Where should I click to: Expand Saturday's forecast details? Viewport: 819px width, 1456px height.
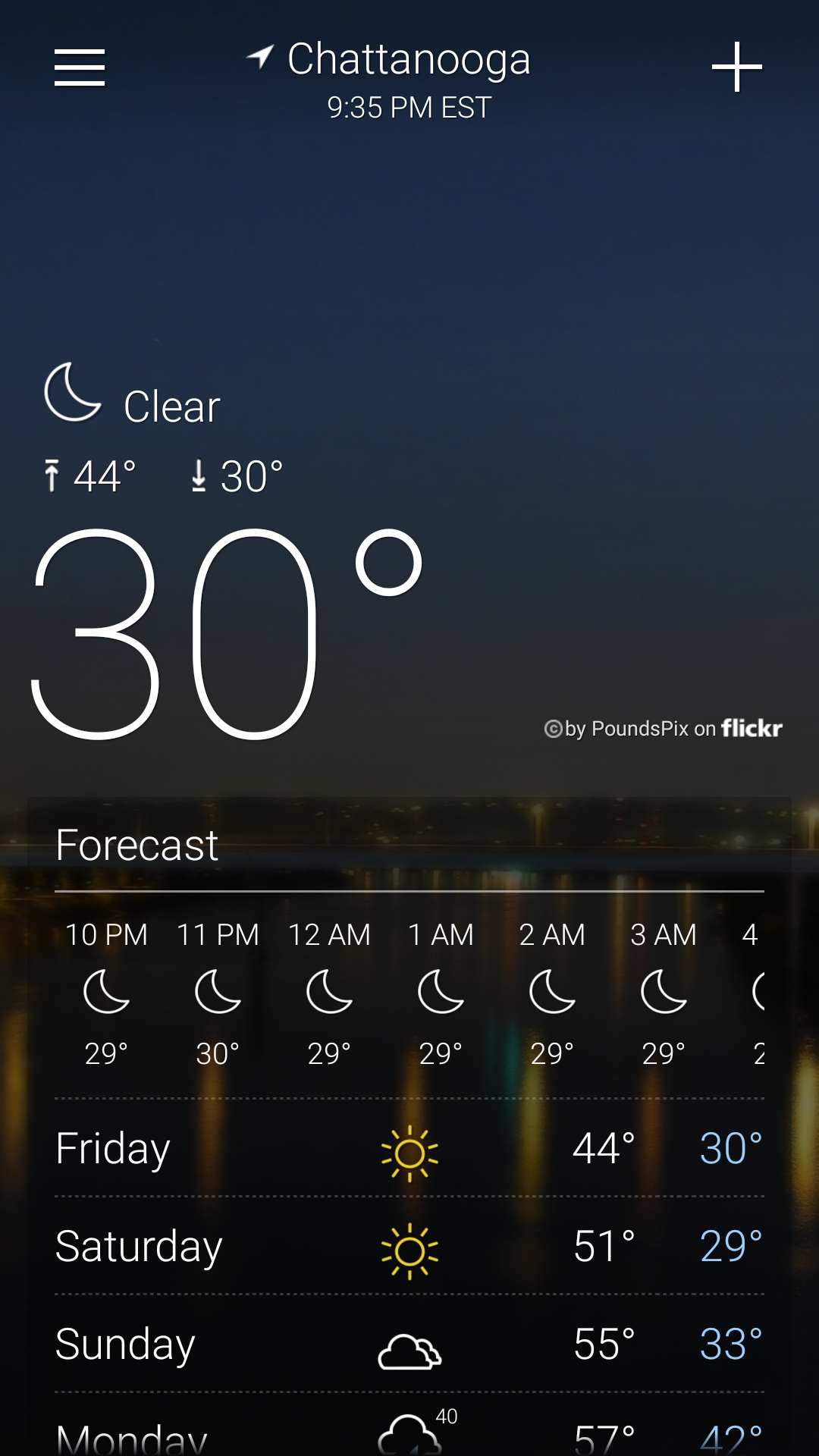409,1247
